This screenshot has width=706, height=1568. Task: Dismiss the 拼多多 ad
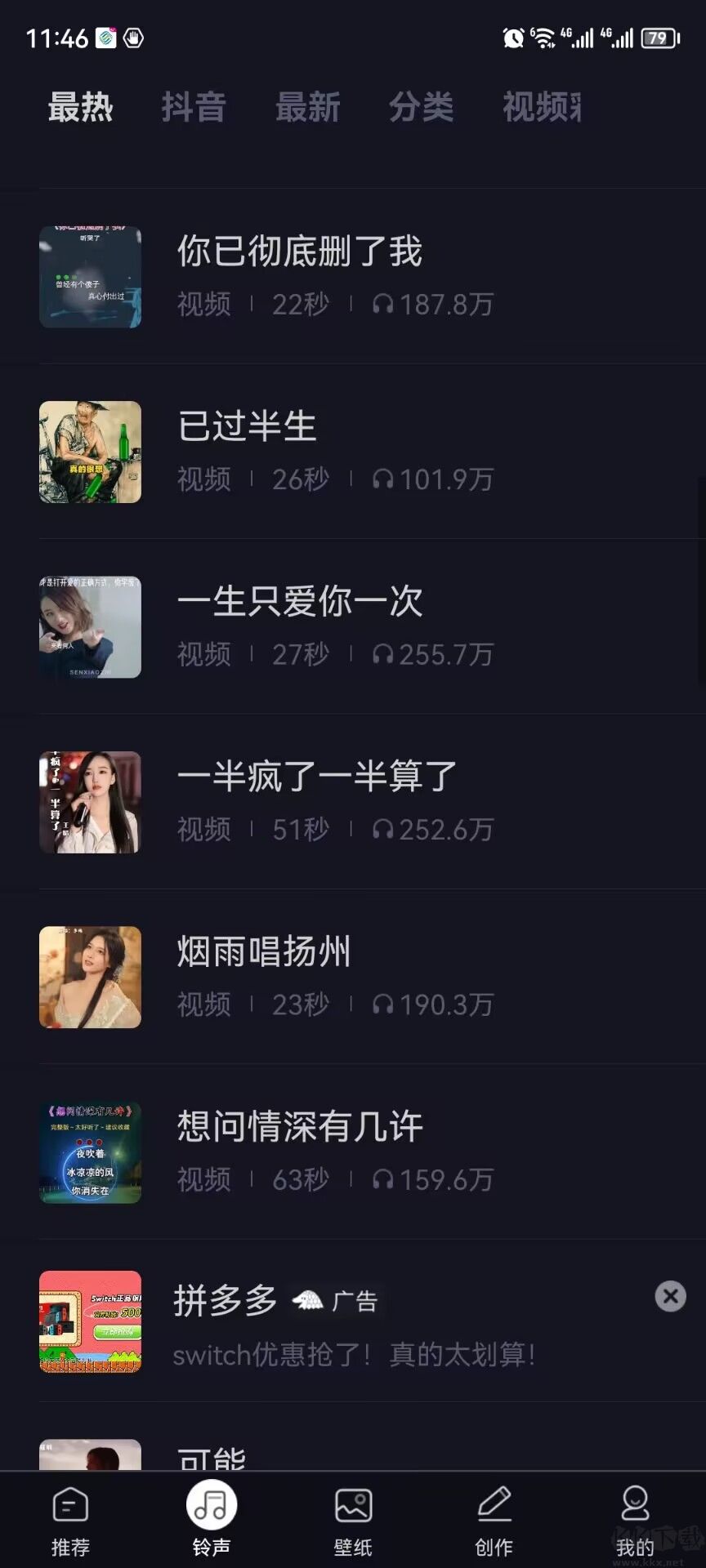(x=670, y=1296)
